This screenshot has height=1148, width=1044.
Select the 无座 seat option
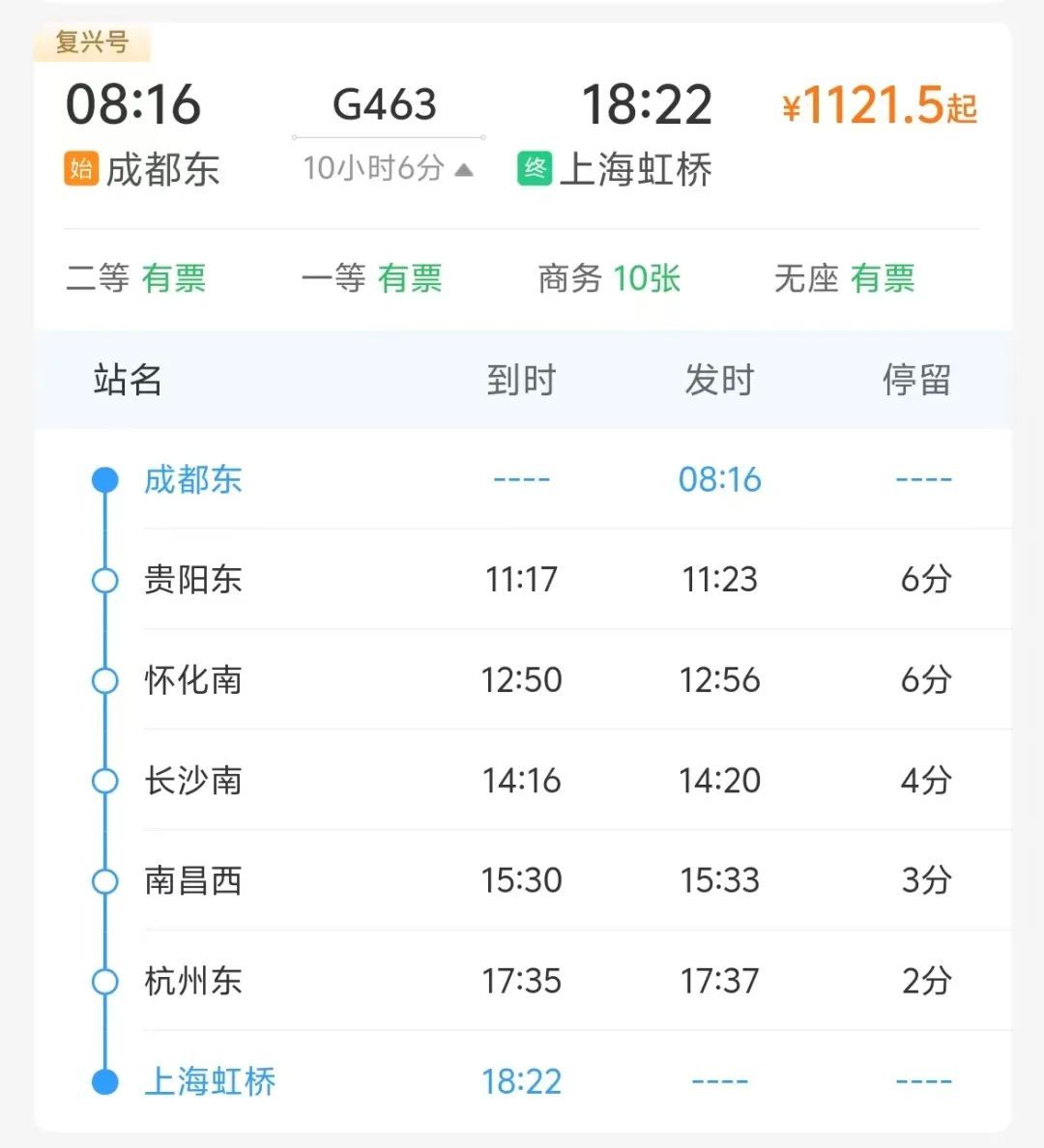(845, 279)
